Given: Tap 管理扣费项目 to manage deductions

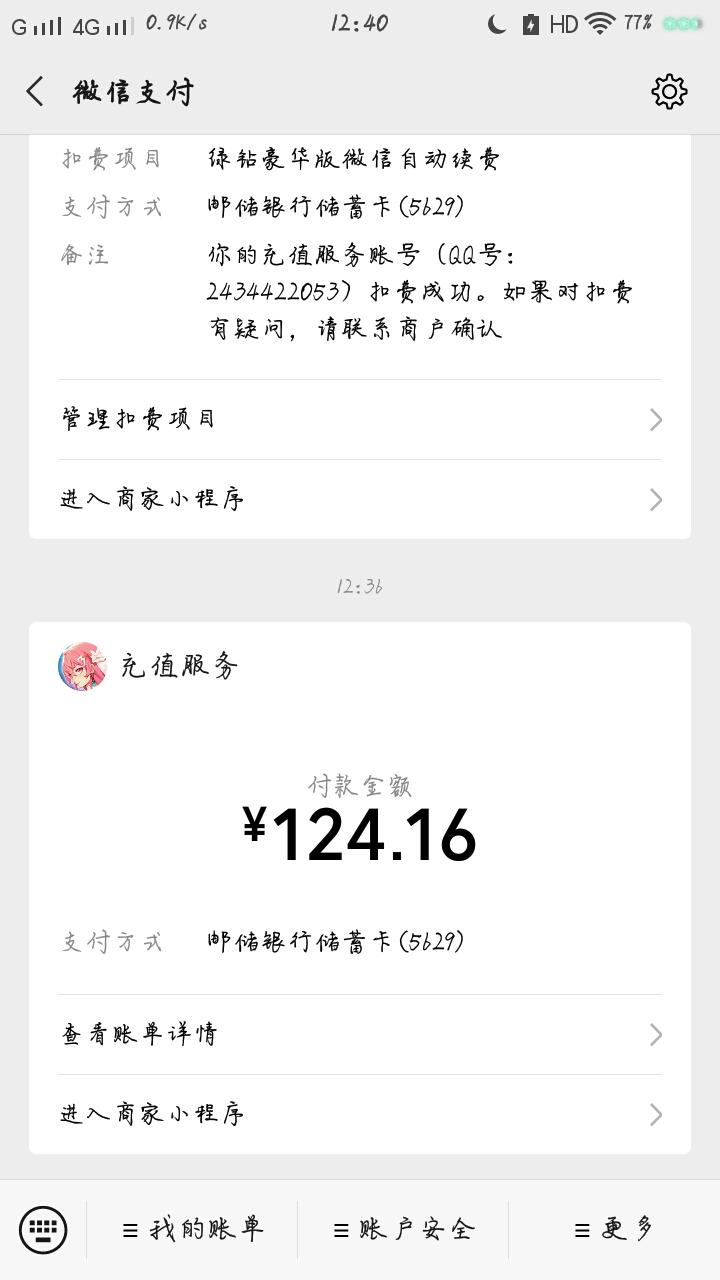Looking at the screenshot, I should [136, 418].
